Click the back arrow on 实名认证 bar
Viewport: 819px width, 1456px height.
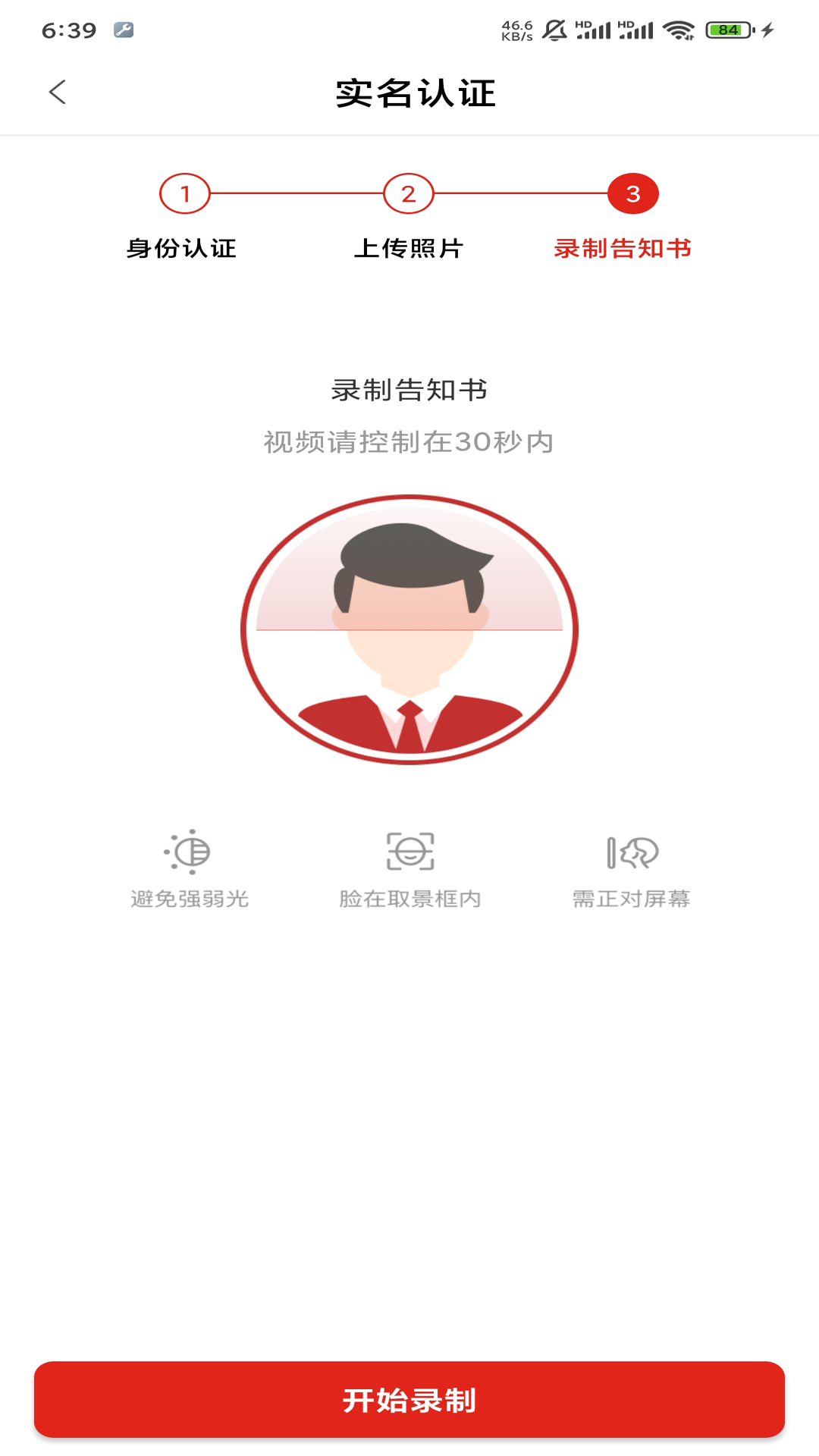pyautogui.click(x=58, y=93)
